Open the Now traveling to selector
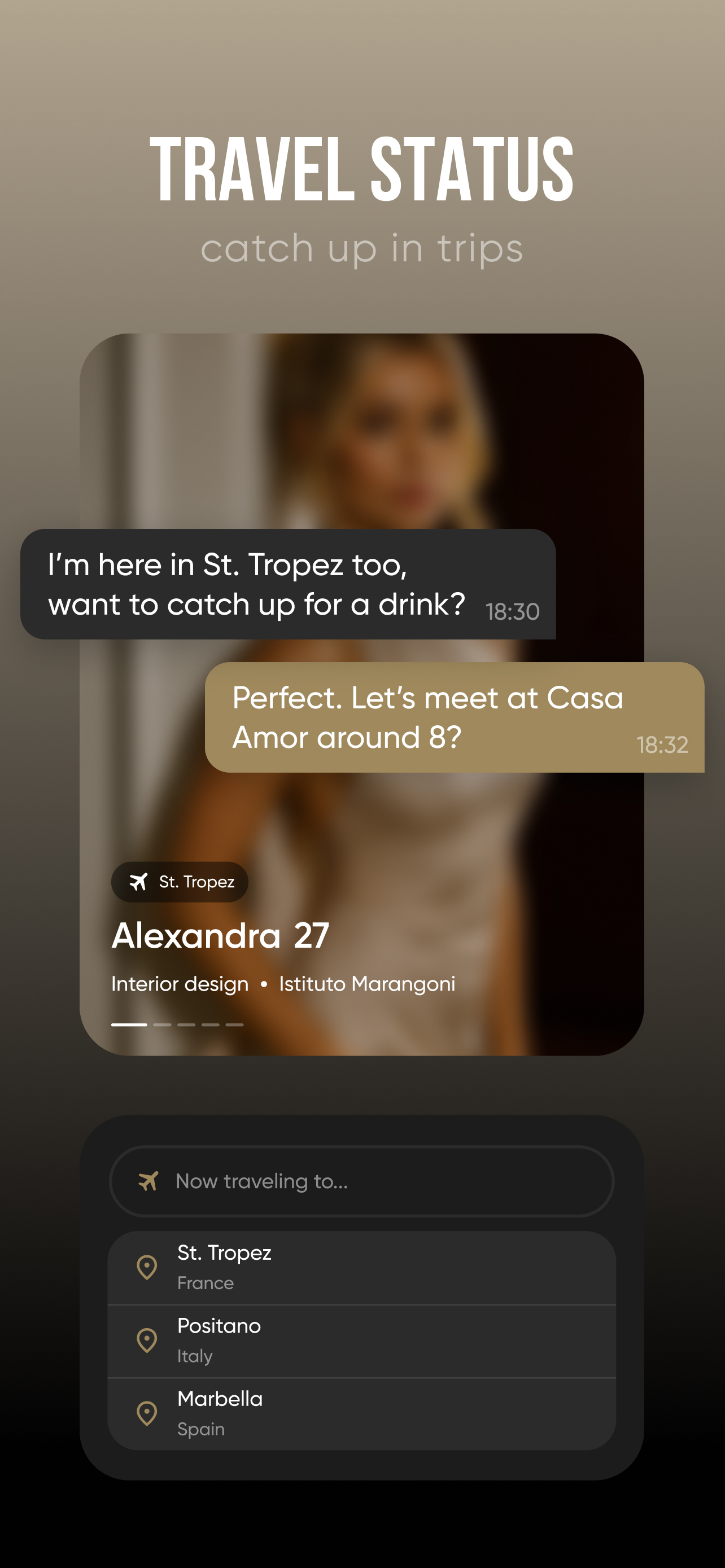Screen dimensions: 725x1568 click(364, 1181)
